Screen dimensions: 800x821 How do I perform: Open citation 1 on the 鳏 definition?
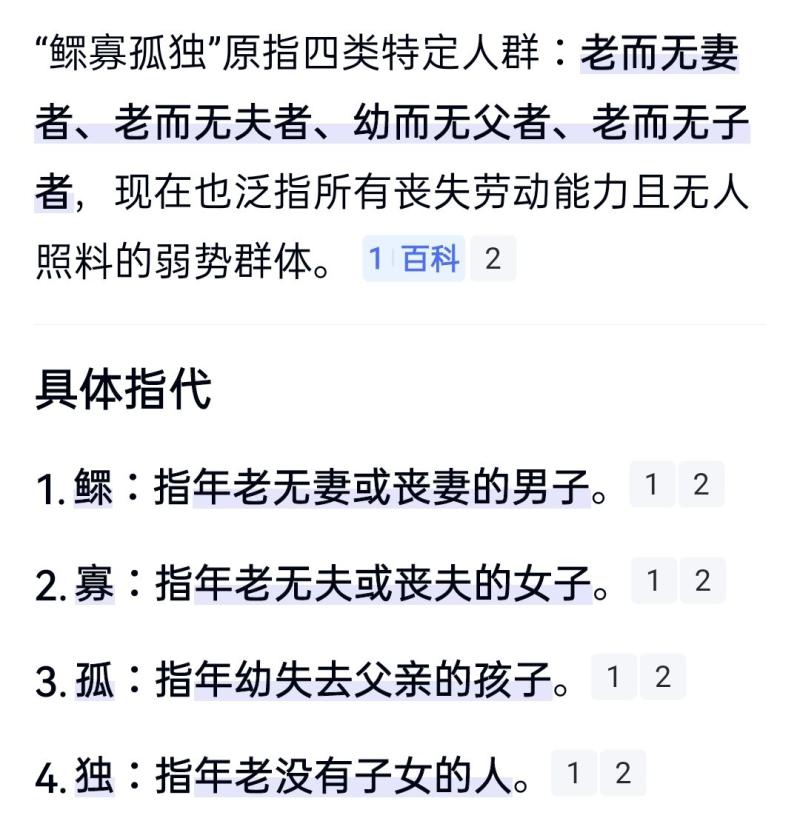point(652,485)
